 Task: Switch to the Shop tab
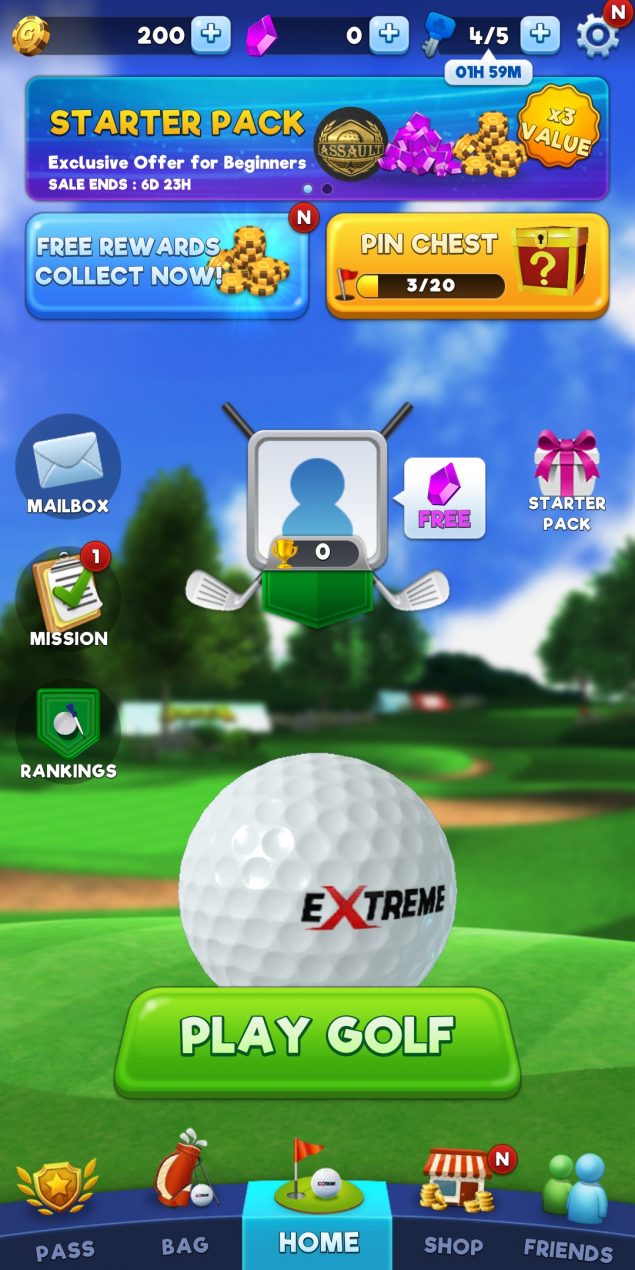tap(454, 1206)
